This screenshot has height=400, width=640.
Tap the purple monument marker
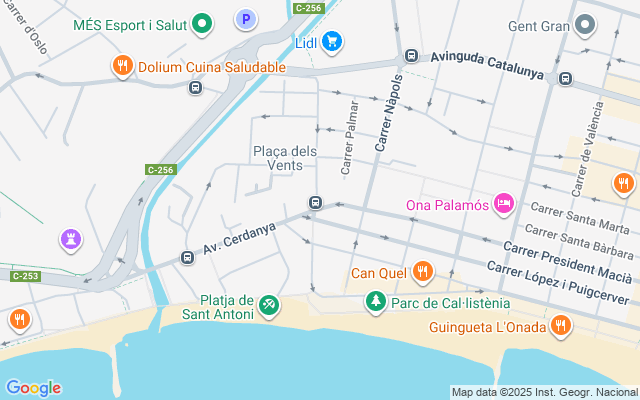pos(70,239)
